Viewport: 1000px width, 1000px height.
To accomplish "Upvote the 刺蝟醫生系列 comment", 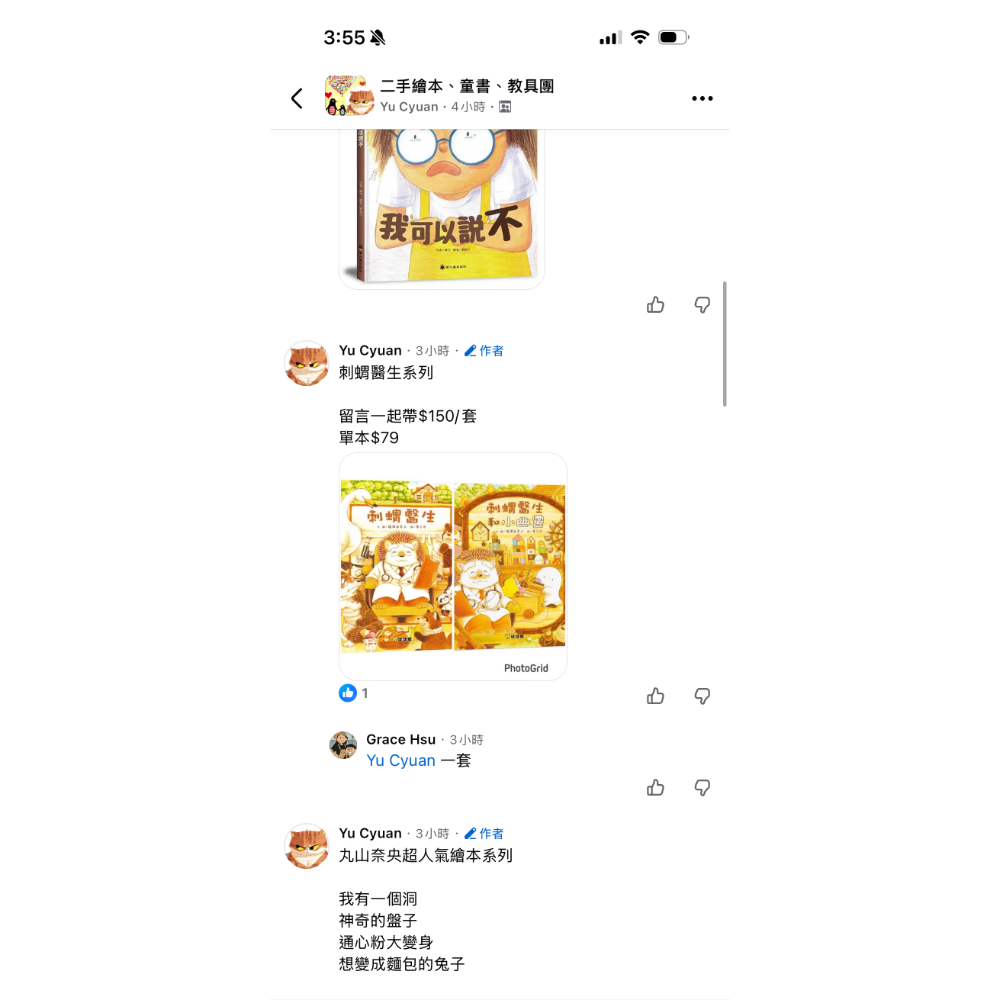I will (x=656, y=696).
